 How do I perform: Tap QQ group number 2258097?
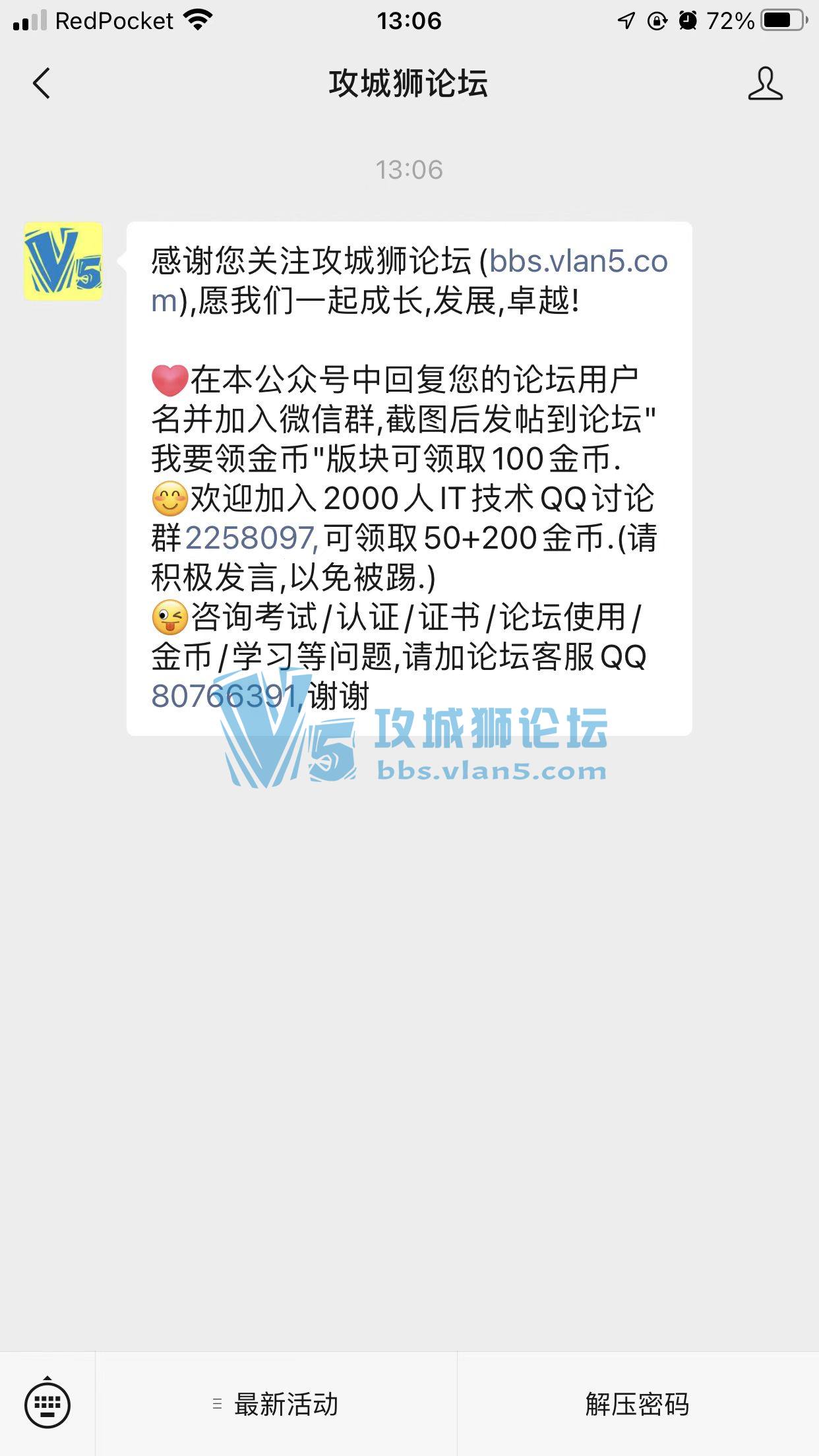(x=250, y=538)
